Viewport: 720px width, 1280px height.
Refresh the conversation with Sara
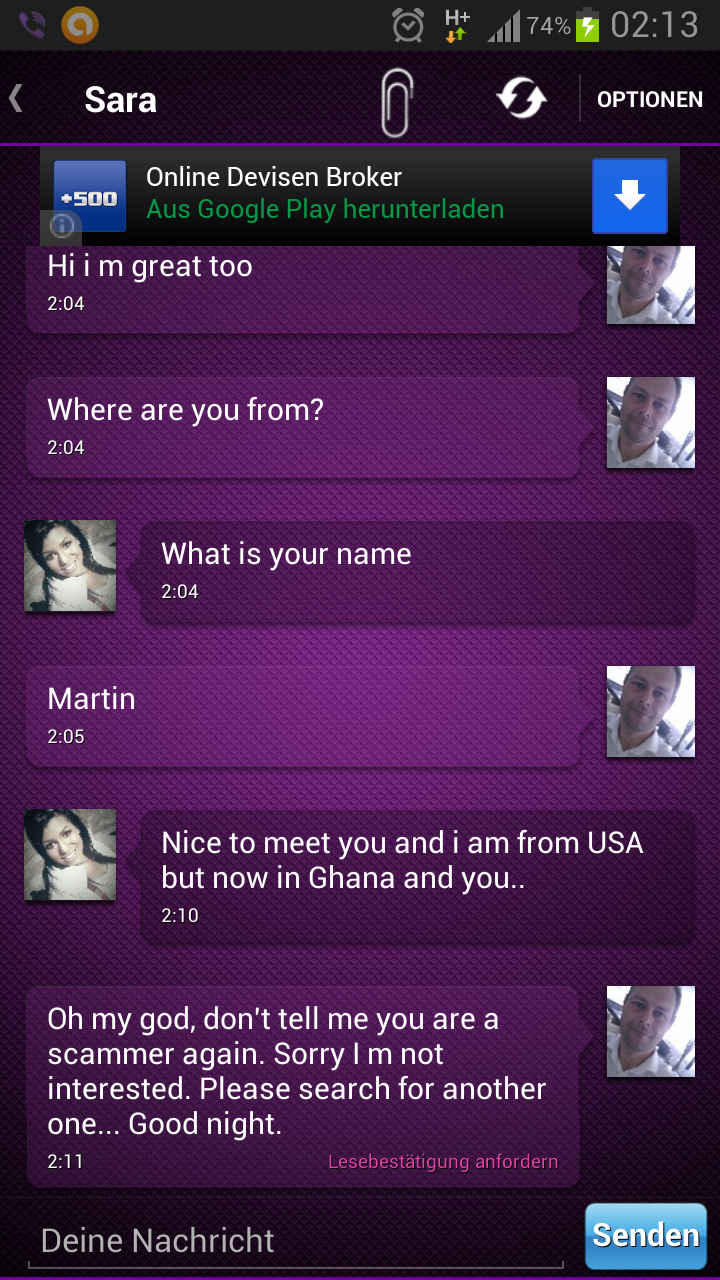(522, 99)
